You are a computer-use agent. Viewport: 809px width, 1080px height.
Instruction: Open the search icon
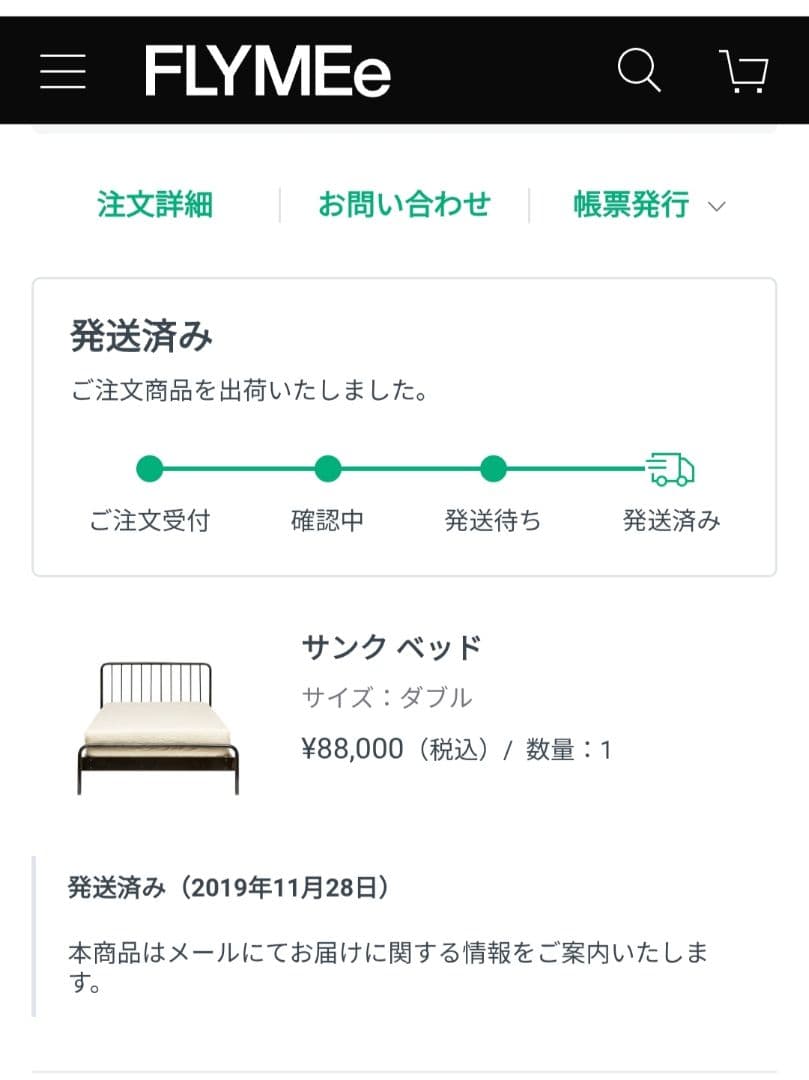(x=638, y=70)
